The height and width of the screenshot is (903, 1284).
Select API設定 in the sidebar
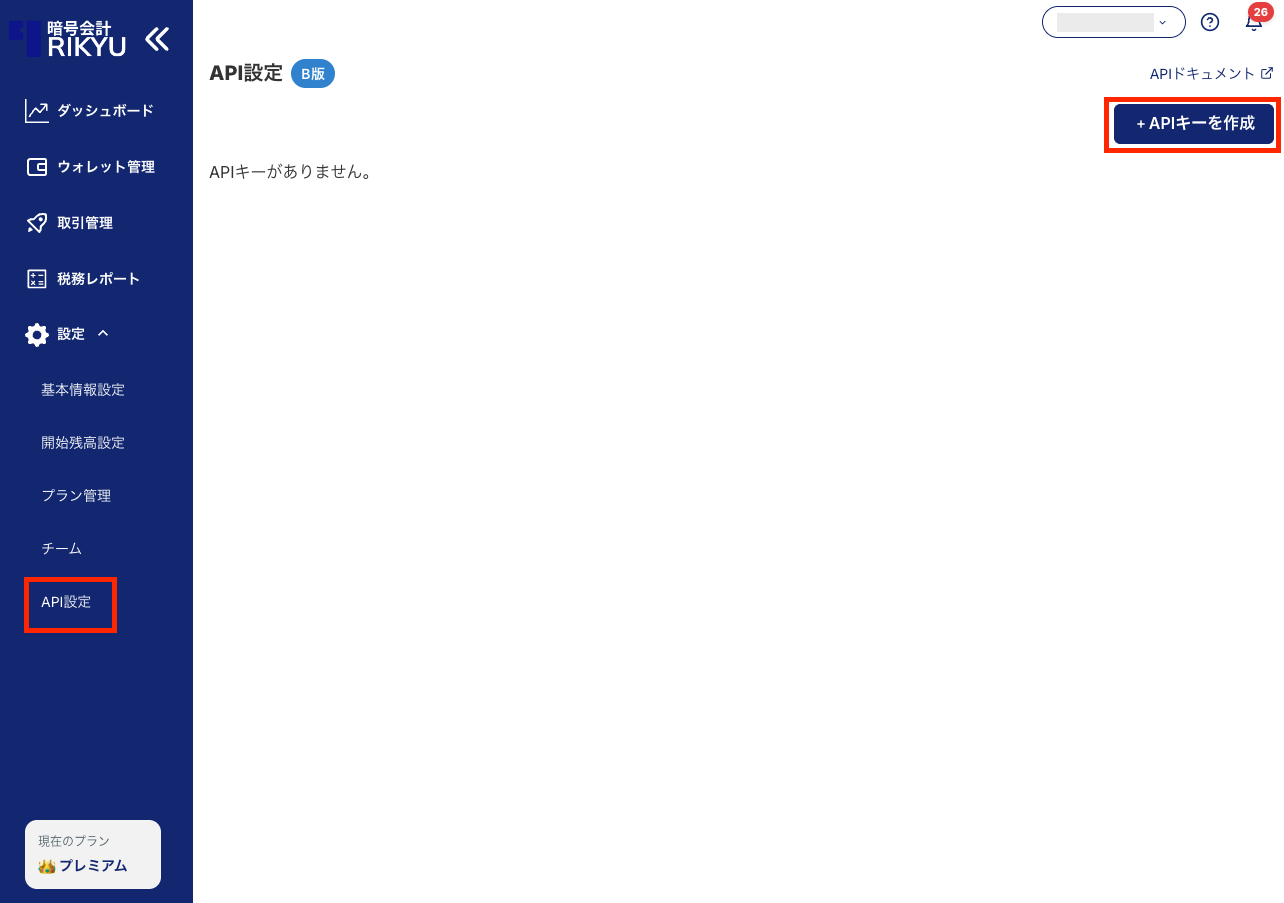(x=66, y=602)
